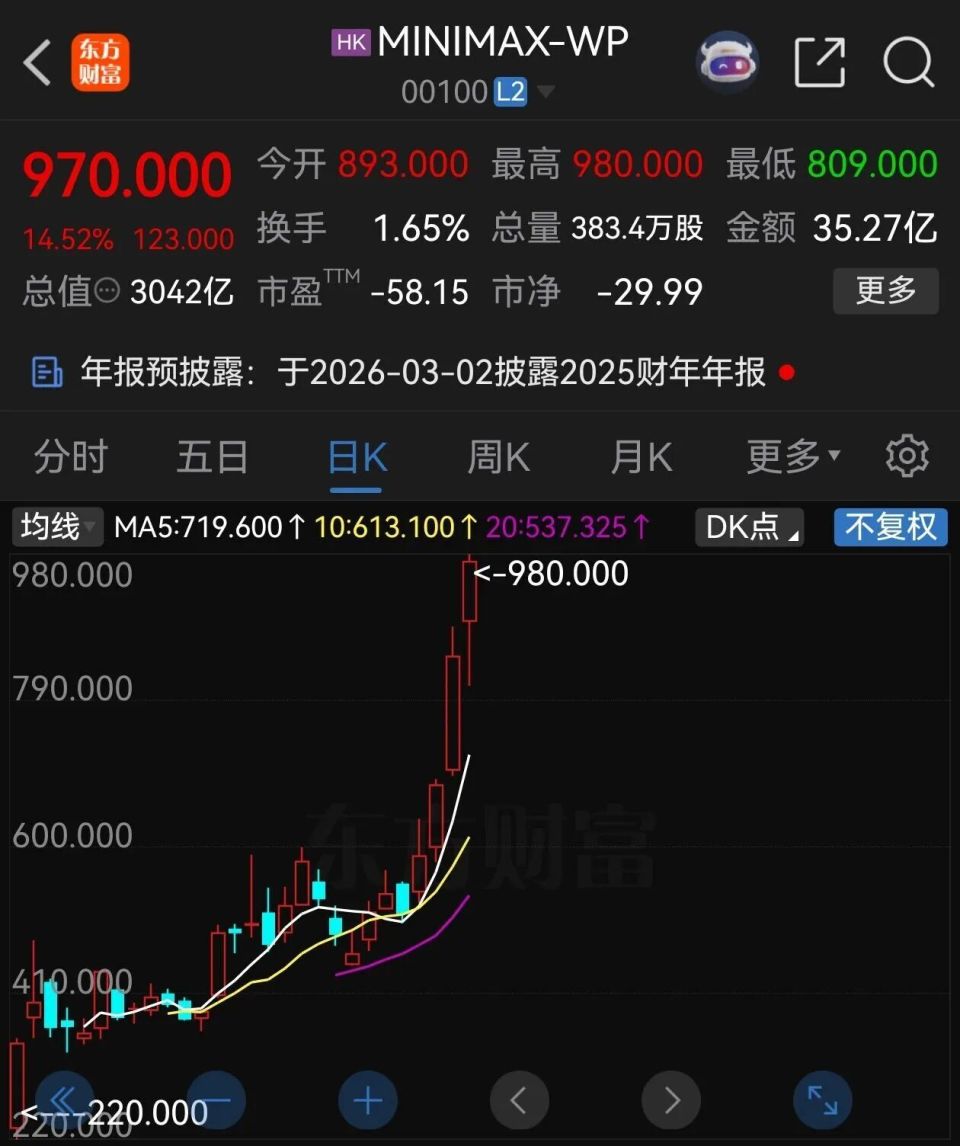Open stock search

[906, 62]
